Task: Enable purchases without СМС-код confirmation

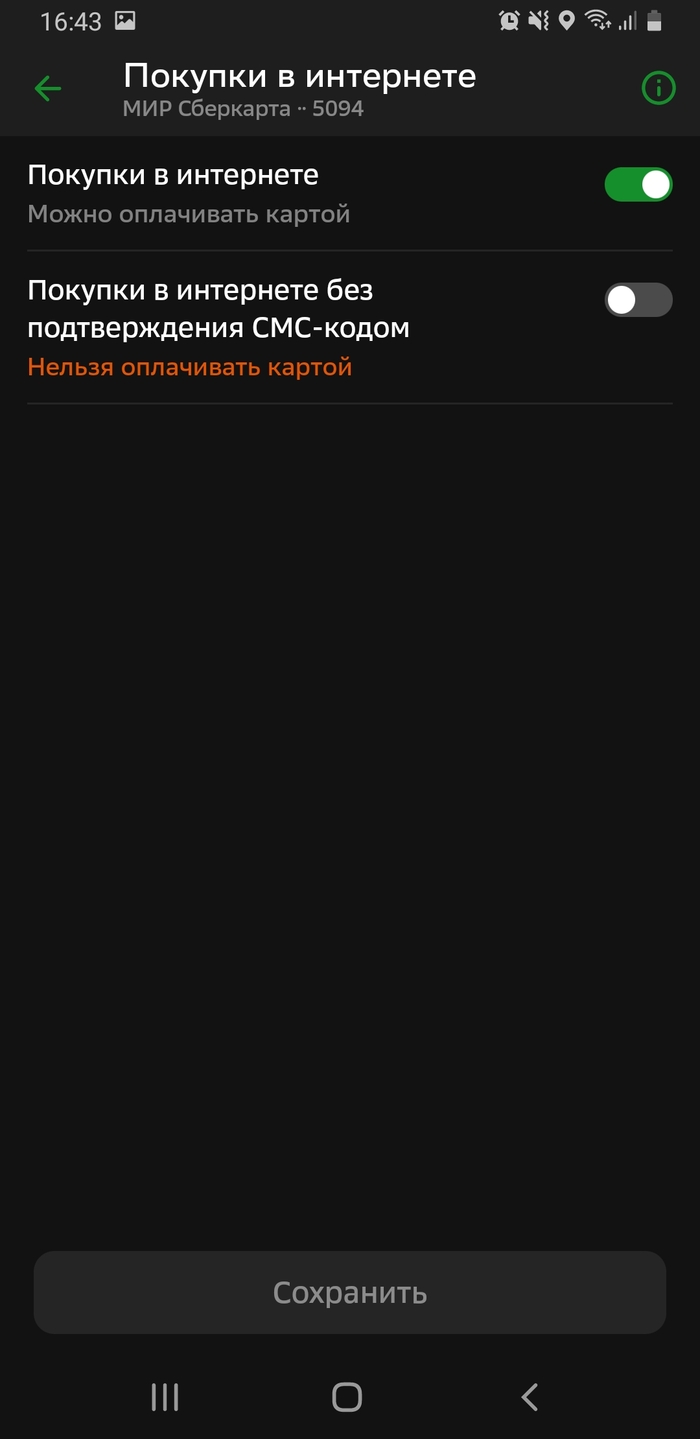Action: point(638,300)
